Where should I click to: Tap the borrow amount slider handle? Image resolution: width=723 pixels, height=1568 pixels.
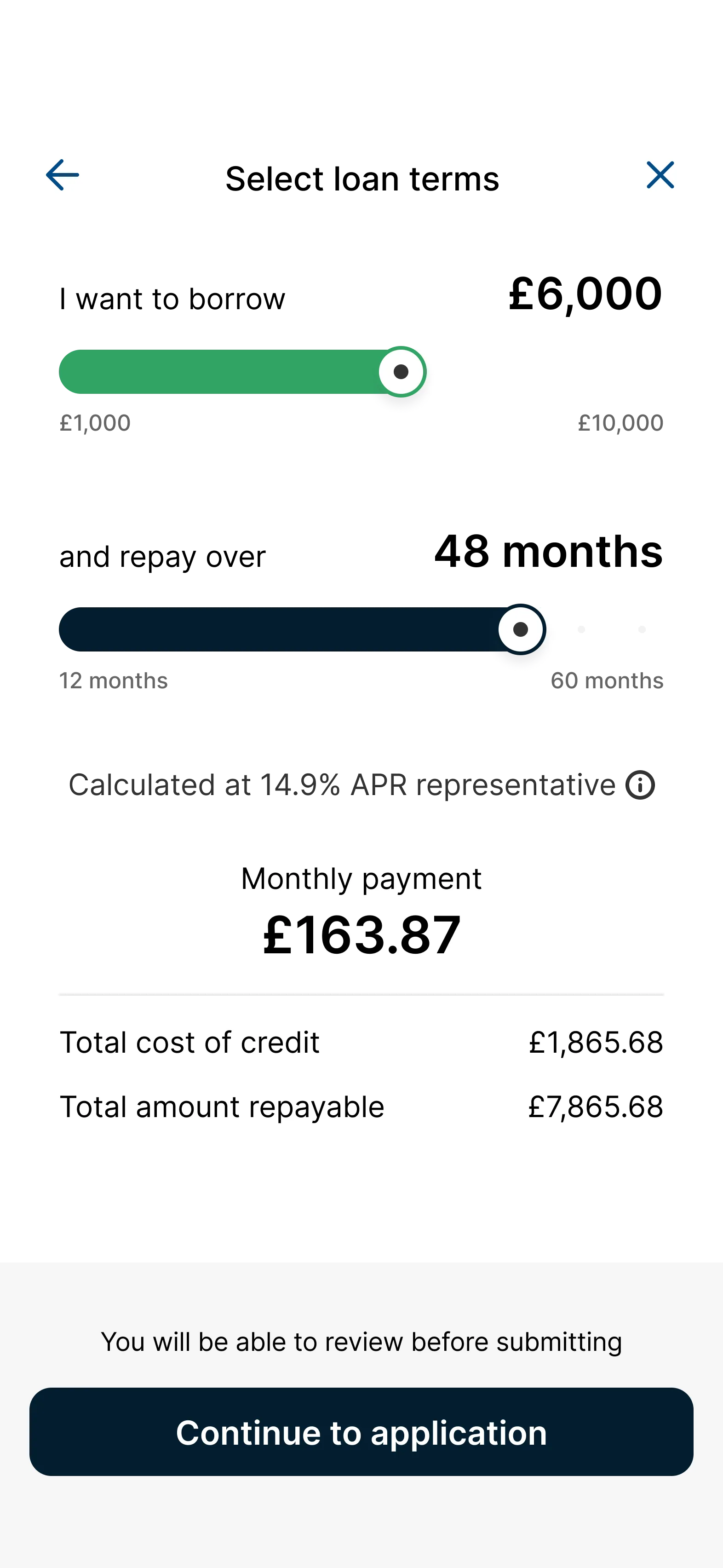[401, 372]
